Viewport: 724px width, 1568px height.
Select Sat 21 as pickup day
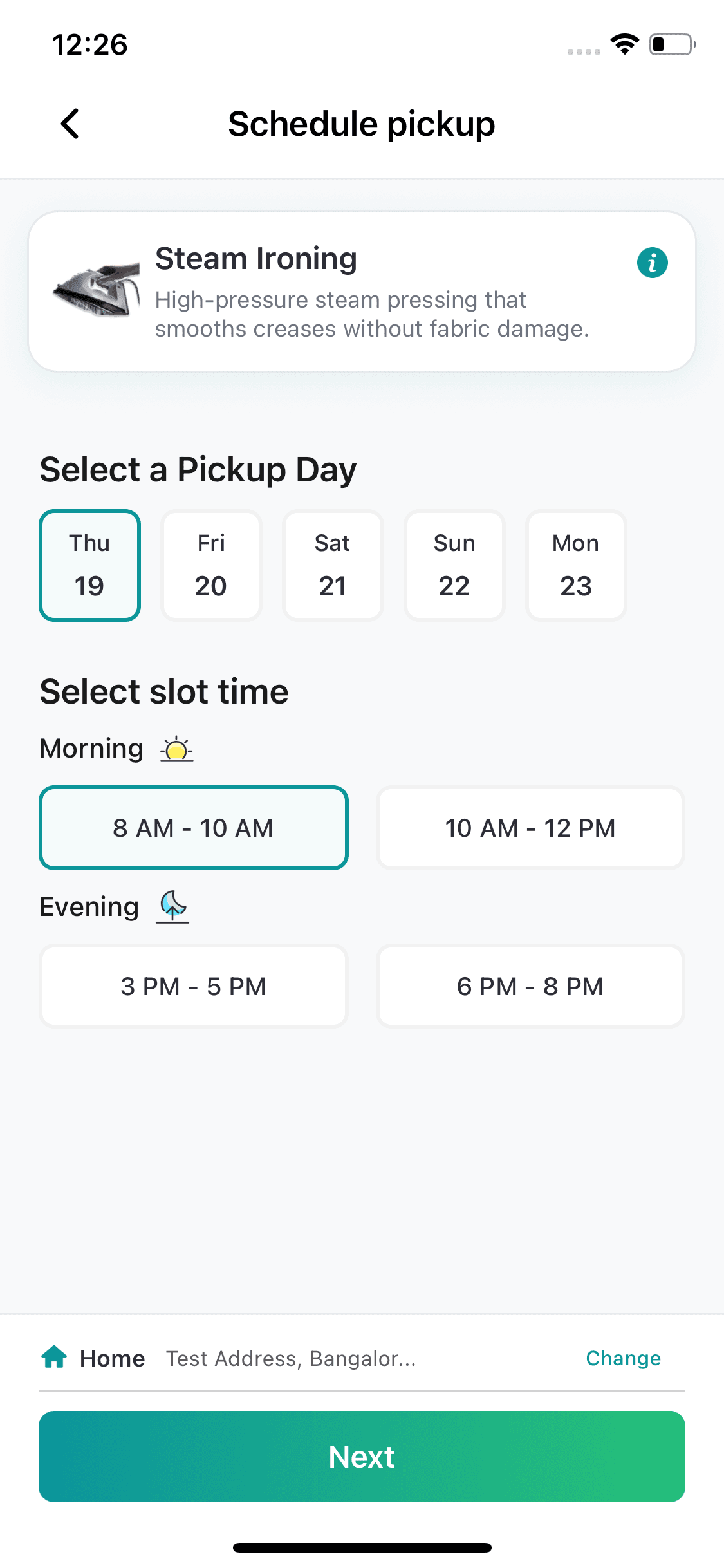[x=333, y=565]
